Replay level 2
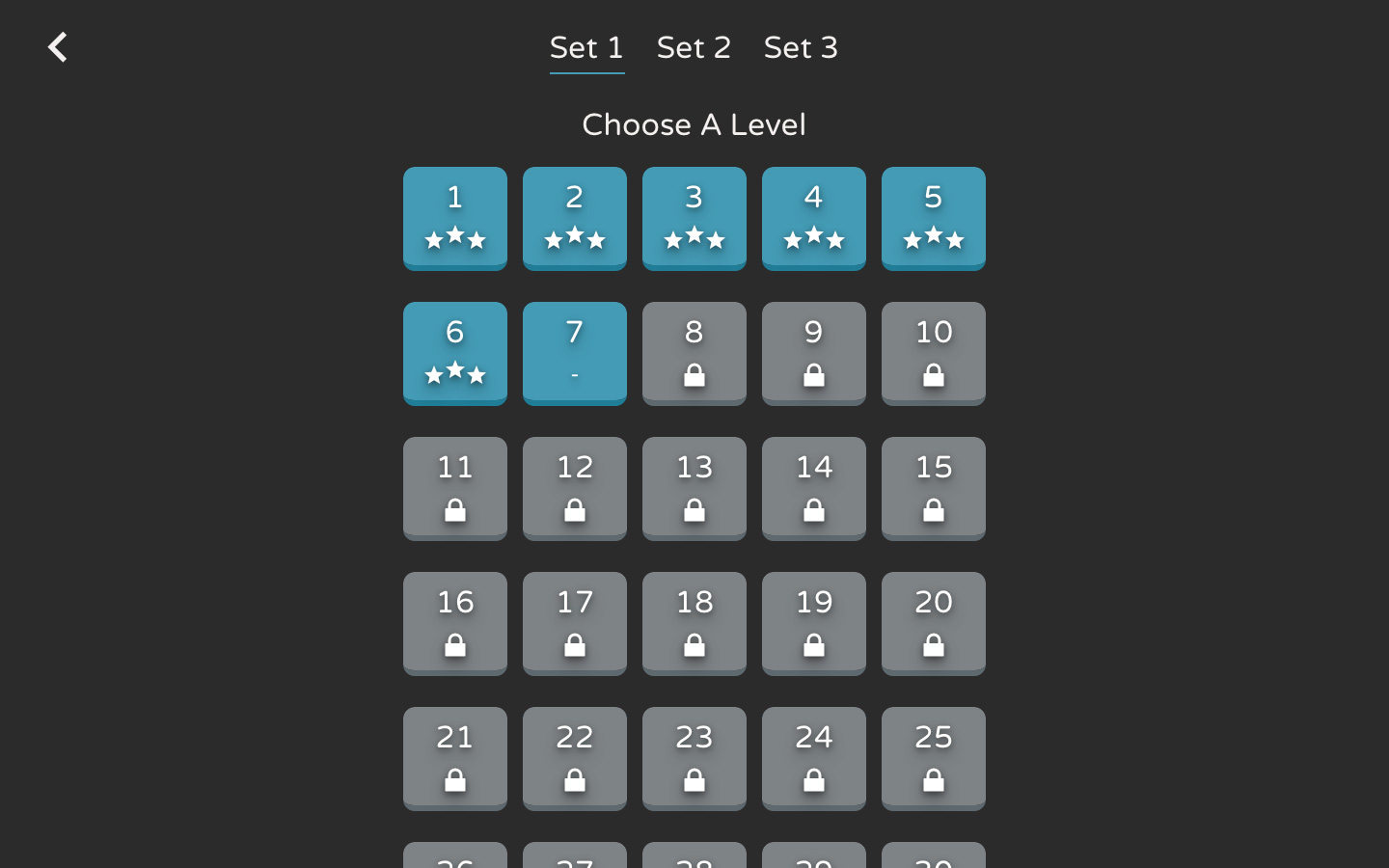The height and width of the screenshot is (868, 1389). pyautogui.click(x=575, y=218)
